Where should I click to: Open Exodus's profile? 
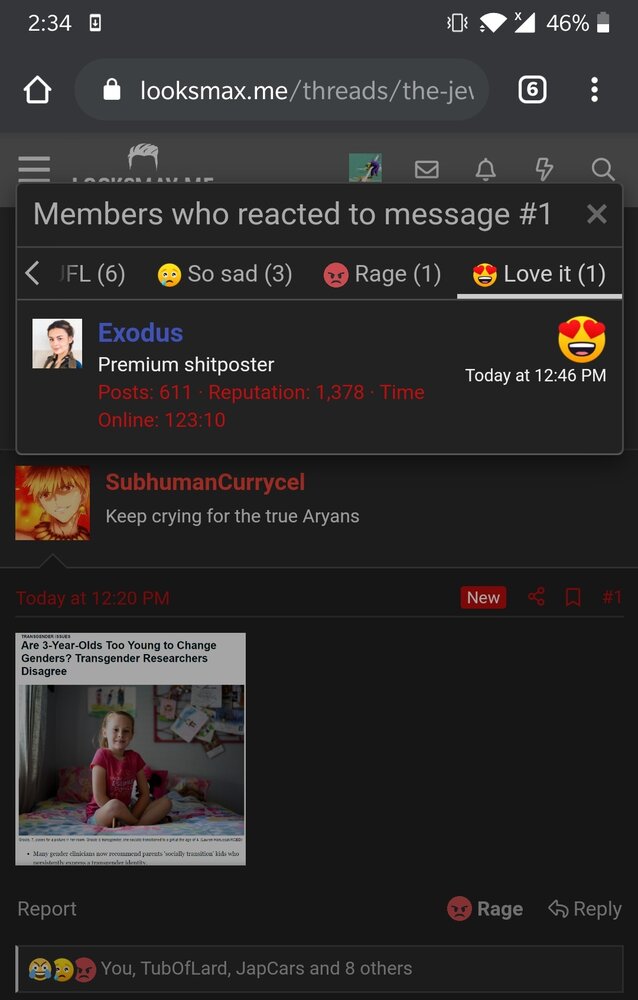pyautogui.click(x=140, y=333)
